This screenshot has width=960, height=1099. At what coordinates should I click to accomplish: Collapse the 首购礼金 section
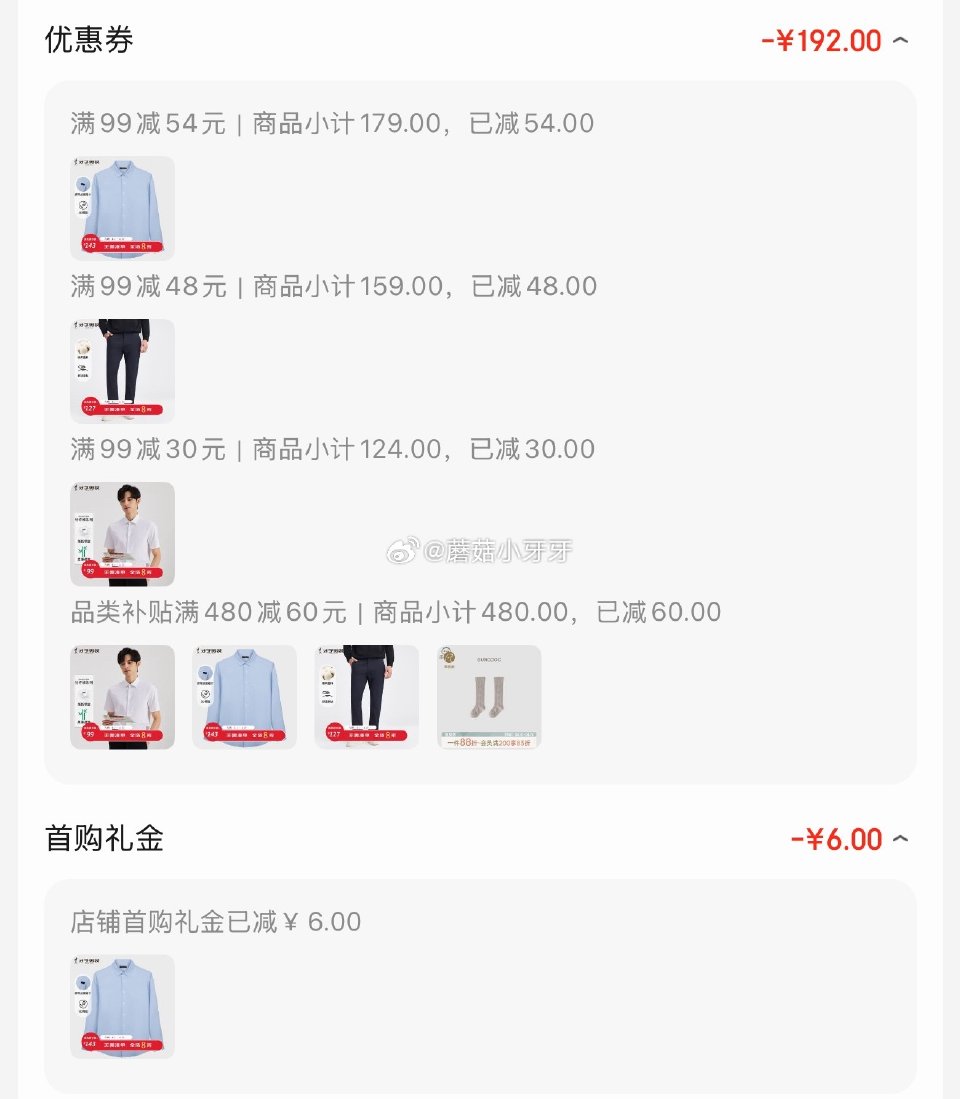900,839
